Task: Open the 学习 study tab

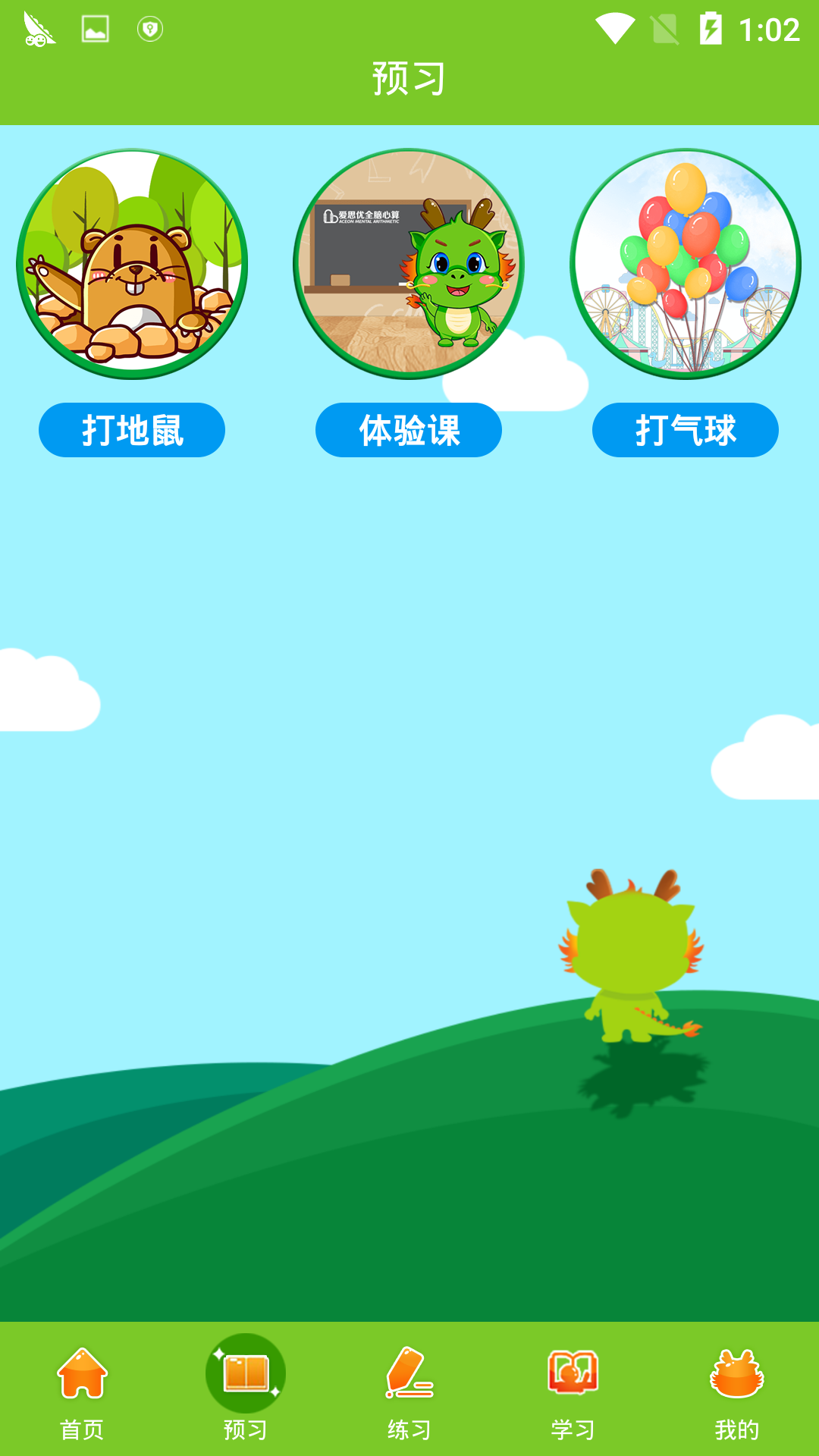Action: pyautogui.click(x=573, y=1392)
